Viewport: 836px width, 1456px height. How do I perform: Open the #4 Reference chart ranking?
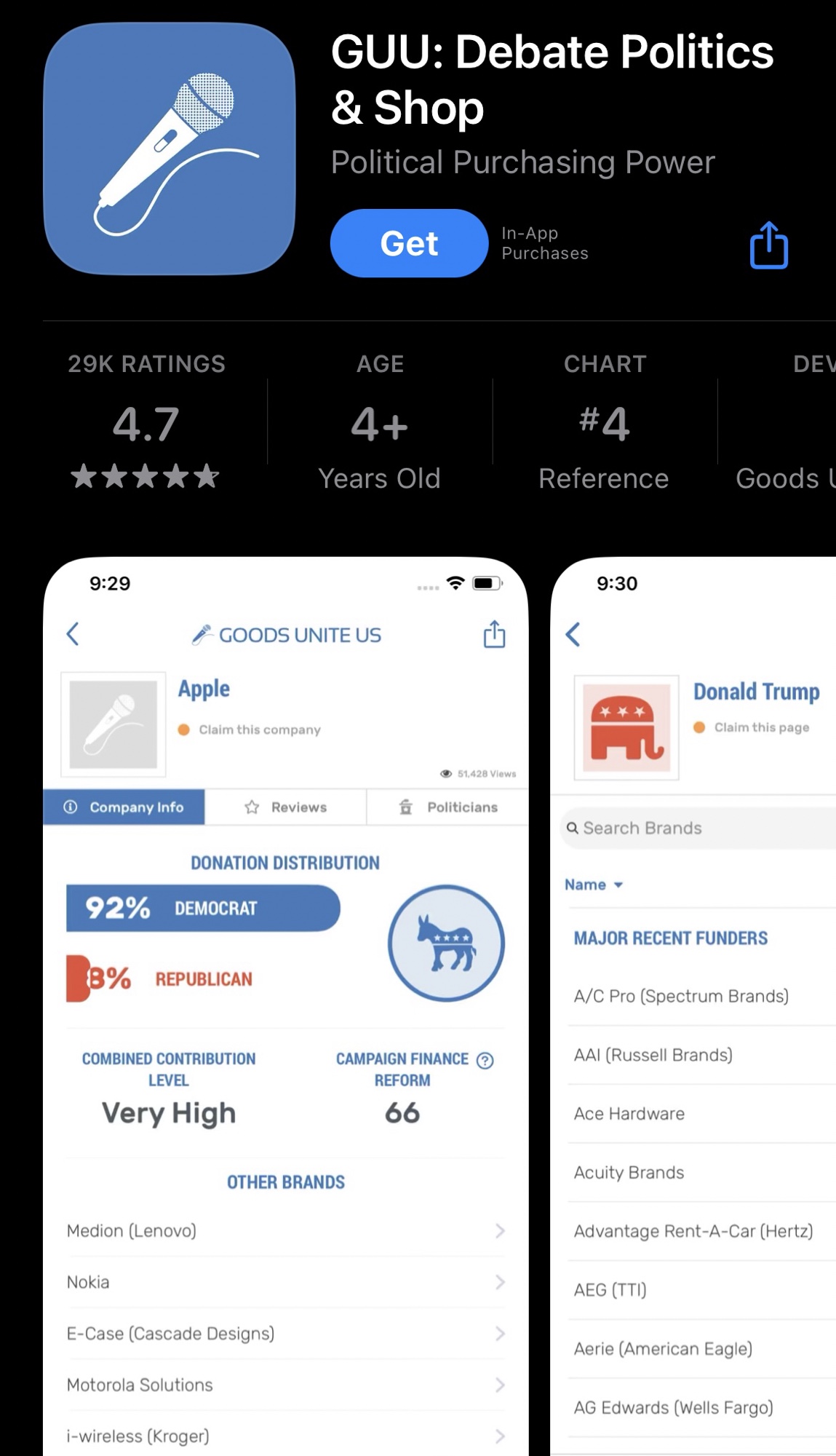click(x=604, y=422)
